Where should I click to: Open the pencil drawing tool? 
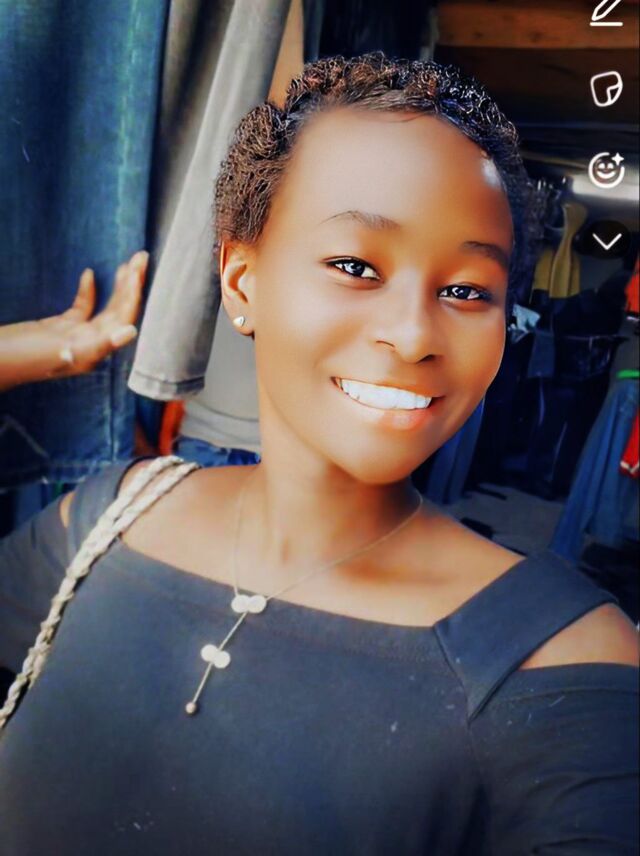(x=607, y=12)
